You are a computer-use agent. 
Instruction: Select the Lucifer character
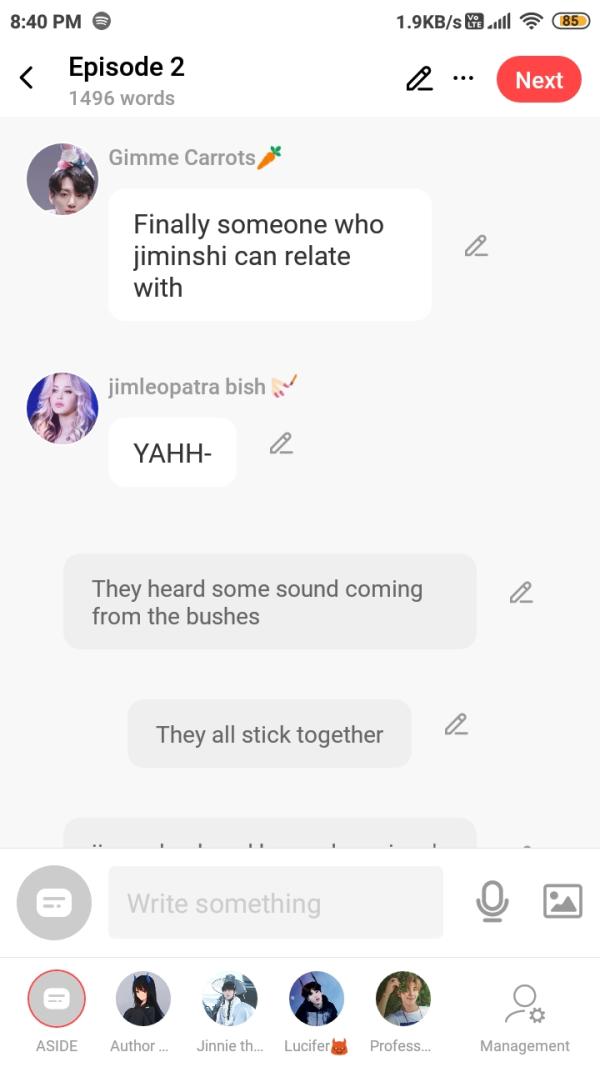point(316,998)
